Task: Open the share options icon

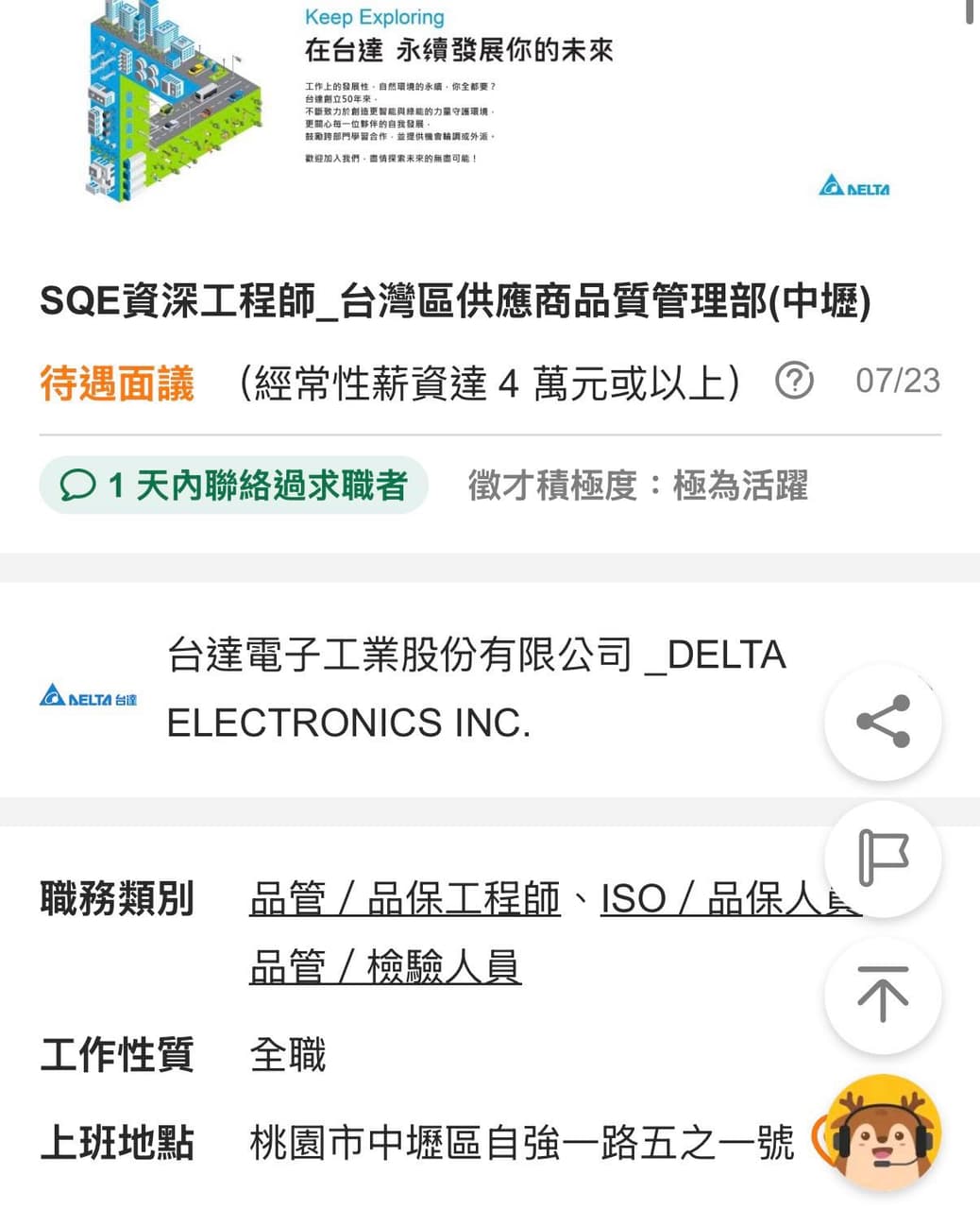Action: (882, 722)
